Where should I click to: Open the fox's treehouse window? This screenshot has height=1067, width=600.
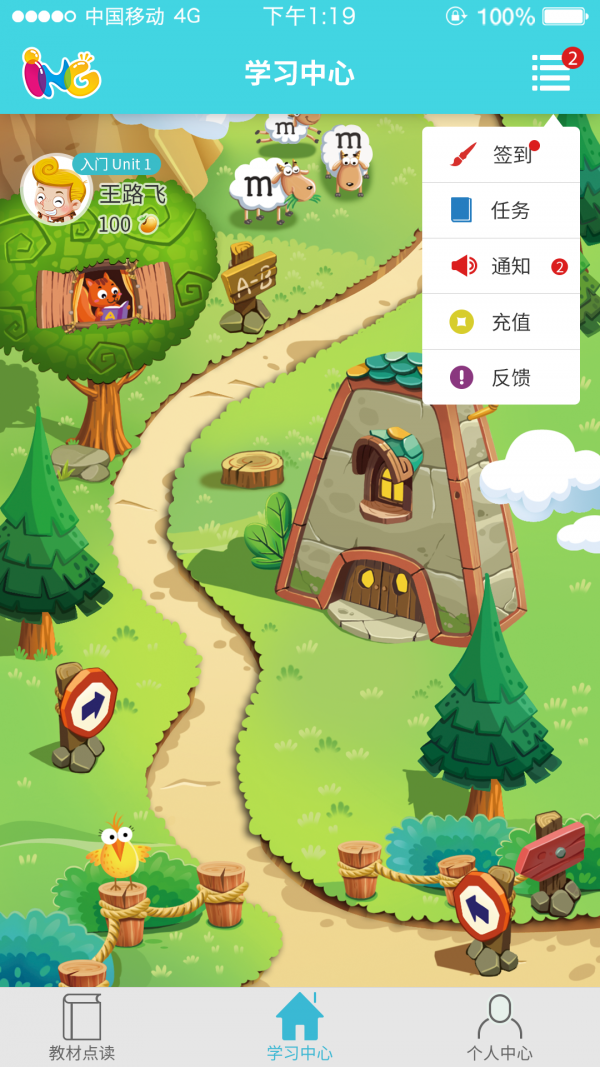(105, 297)
